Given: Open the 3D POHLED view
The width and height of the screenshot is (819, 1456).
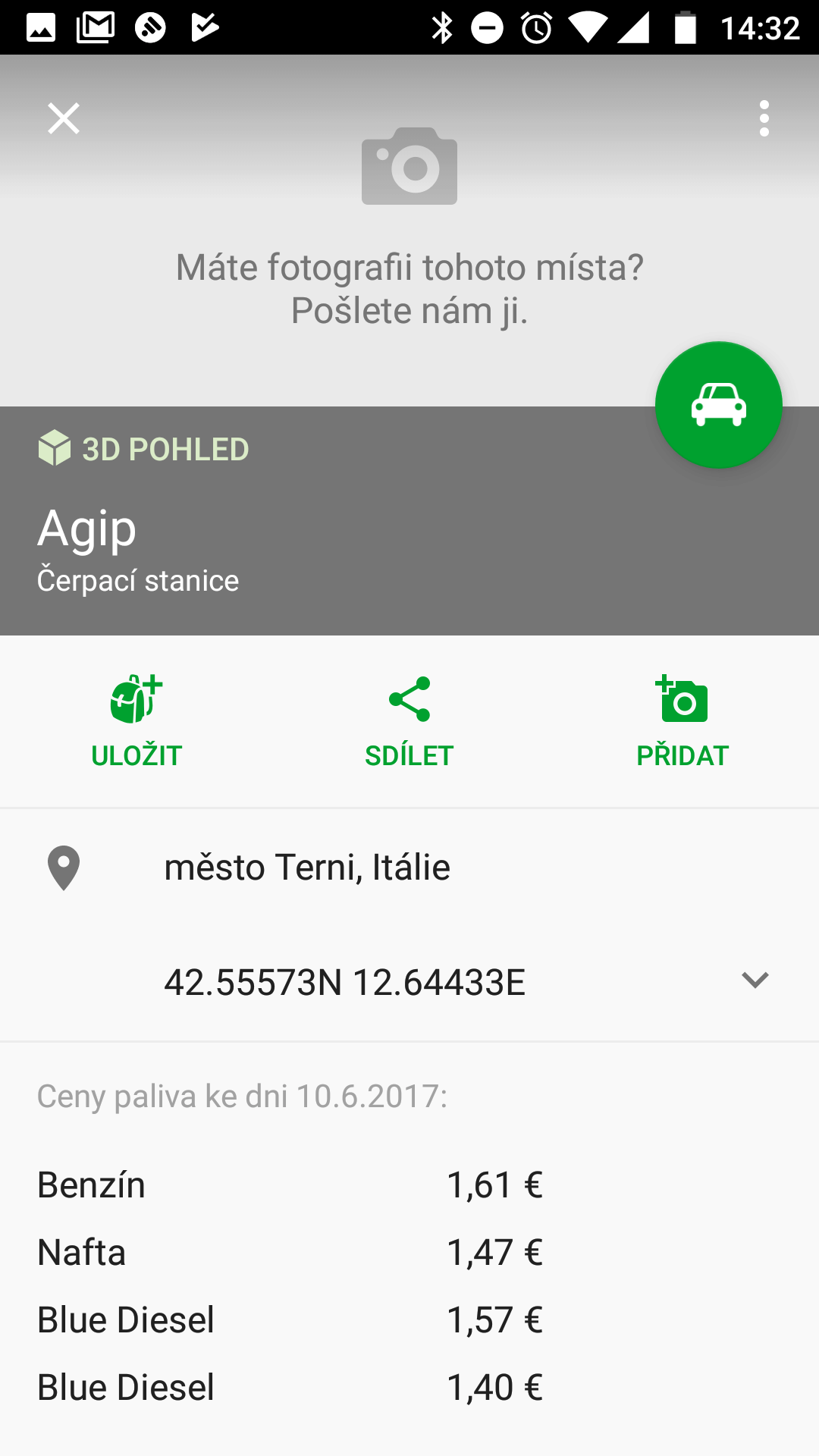Looking at the screenshot, I should 143,449.
